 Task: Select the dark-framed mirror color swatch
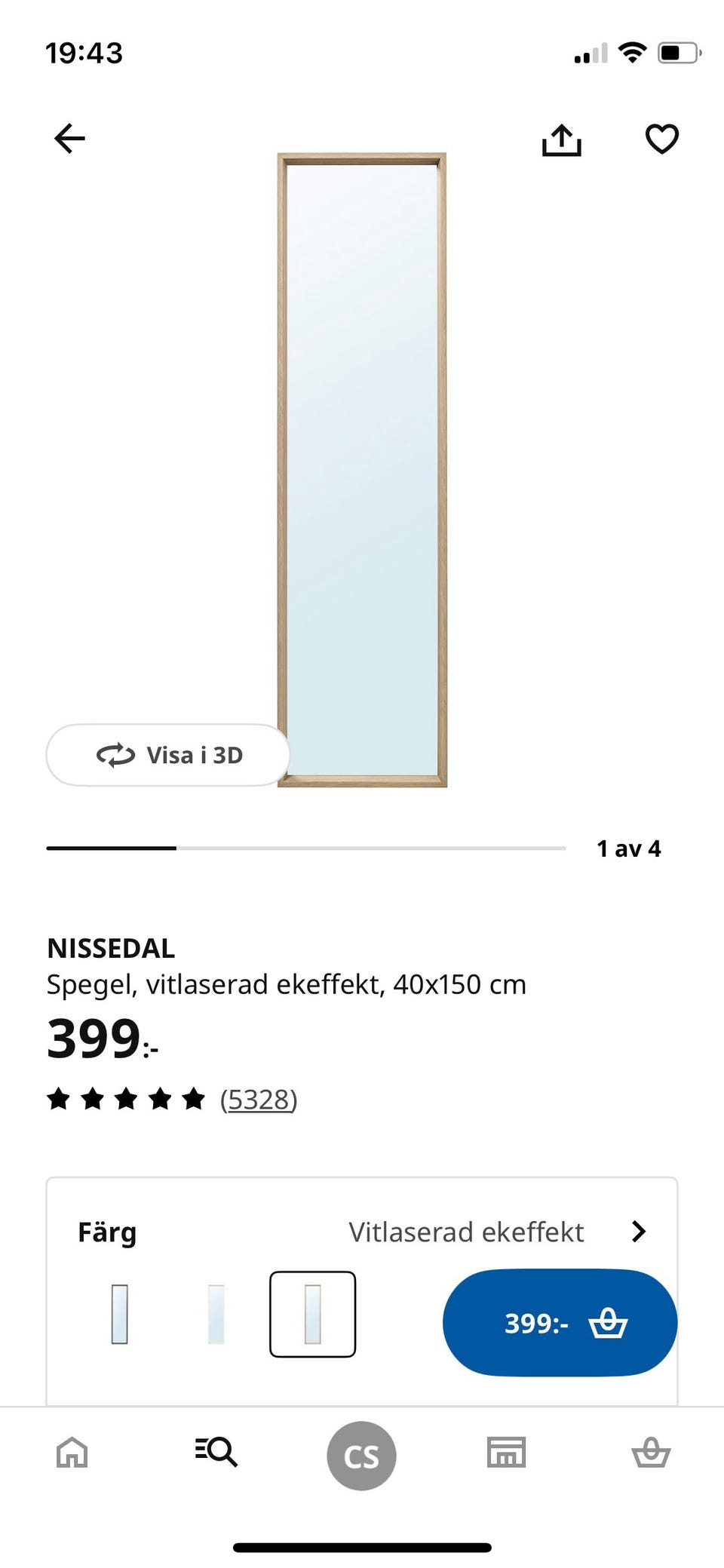click(120, 1315)
